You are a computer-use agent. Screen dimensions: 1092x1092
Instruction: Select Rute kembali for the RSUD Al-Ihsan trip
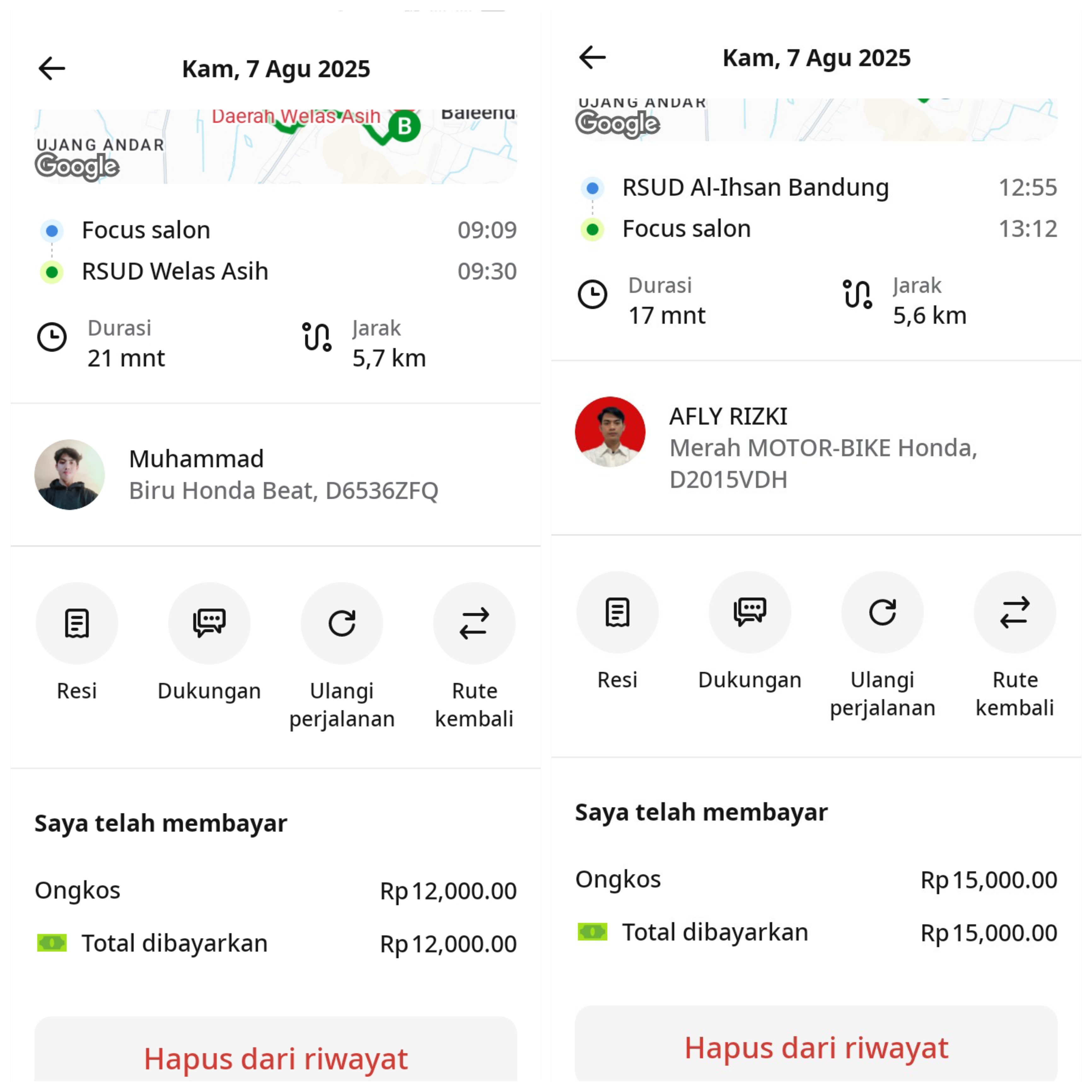click(x=1014, y=612)
